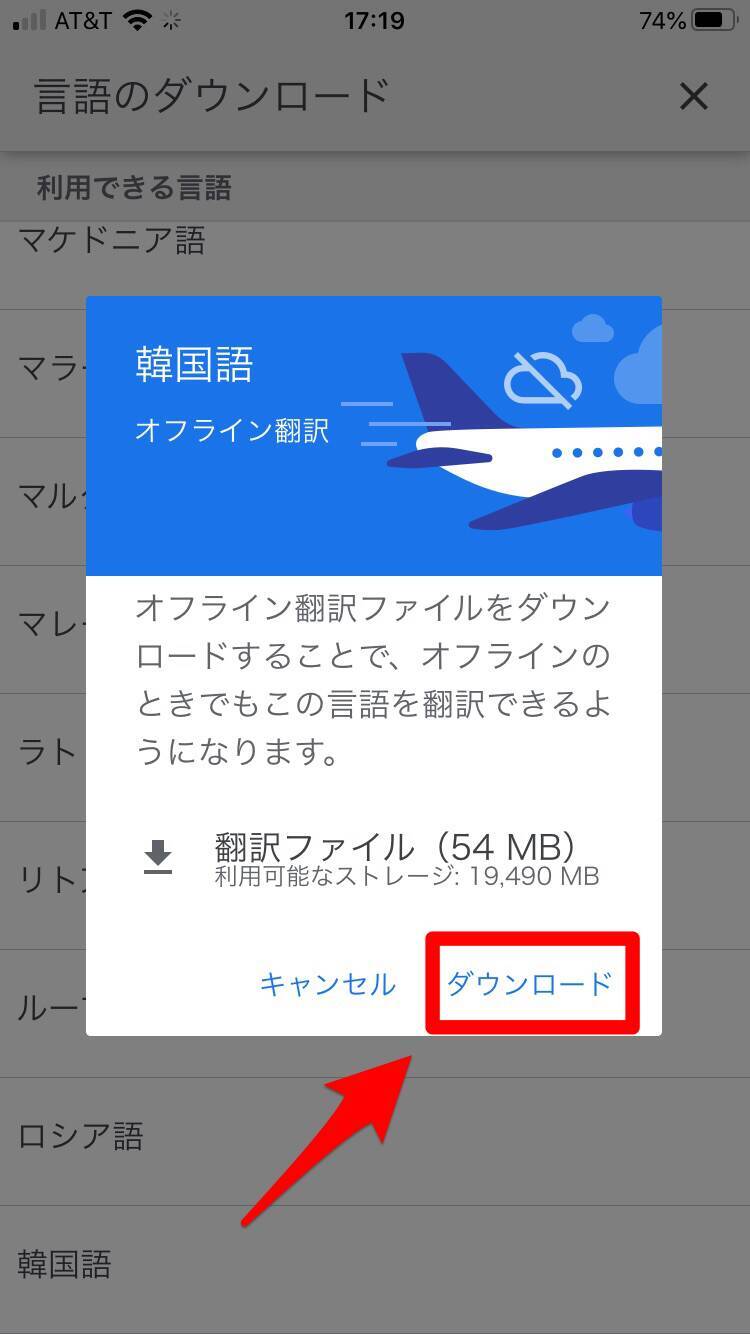Tap ダウンロード to download the Korean file
This screenshot has height=1334, width=750.
529,984
